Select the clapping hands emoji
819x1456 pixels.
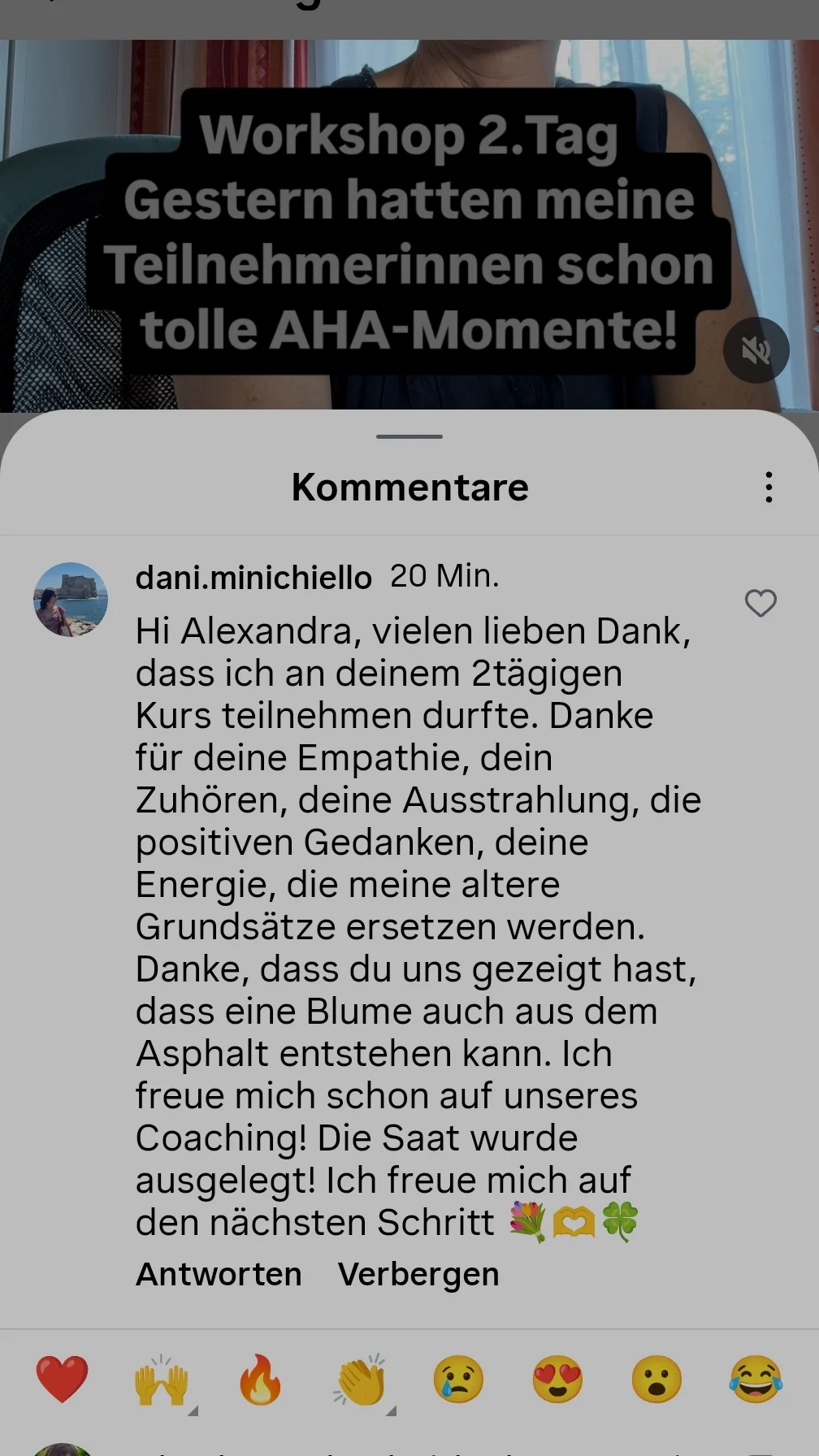[x=360, y=1380]
